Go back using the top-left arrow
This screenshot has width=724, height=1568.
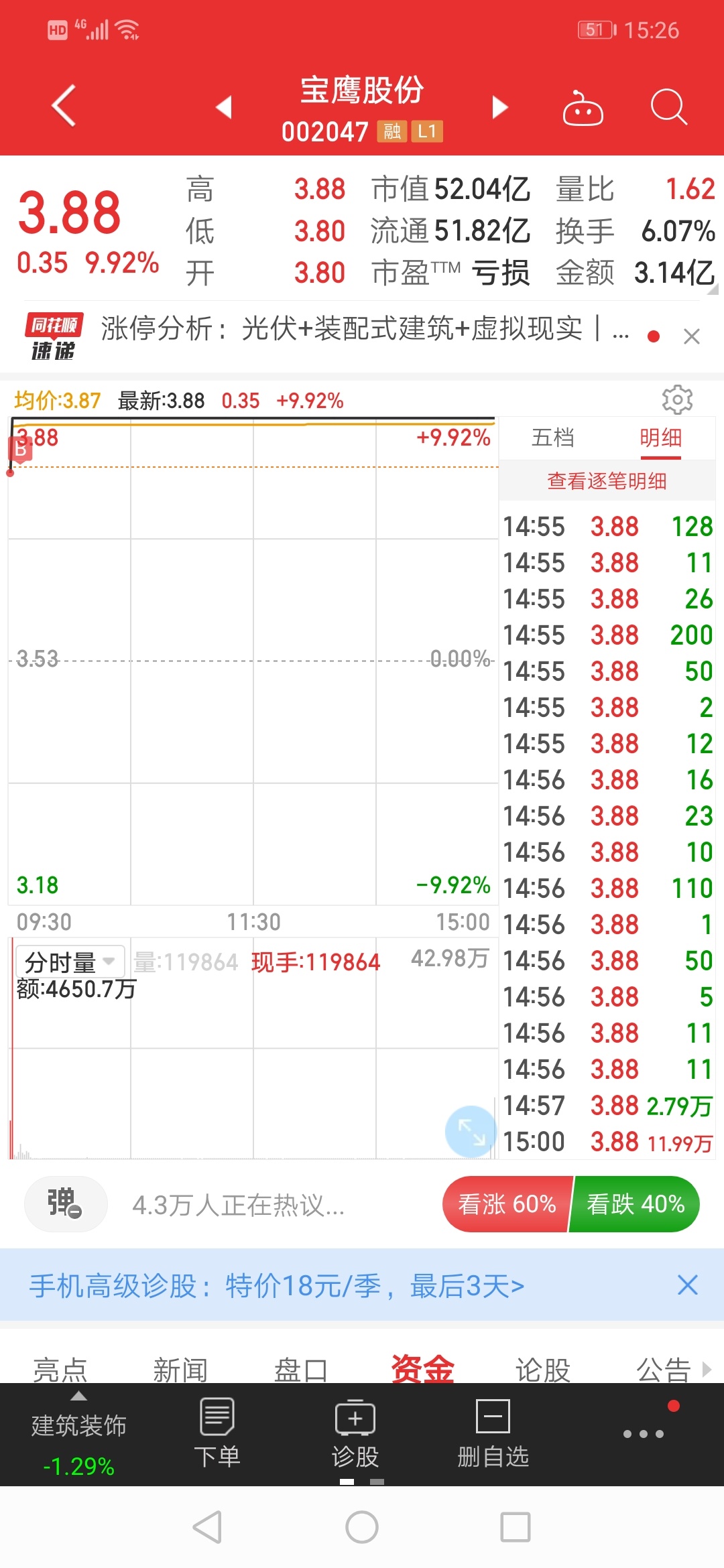[x=64, y=106]
